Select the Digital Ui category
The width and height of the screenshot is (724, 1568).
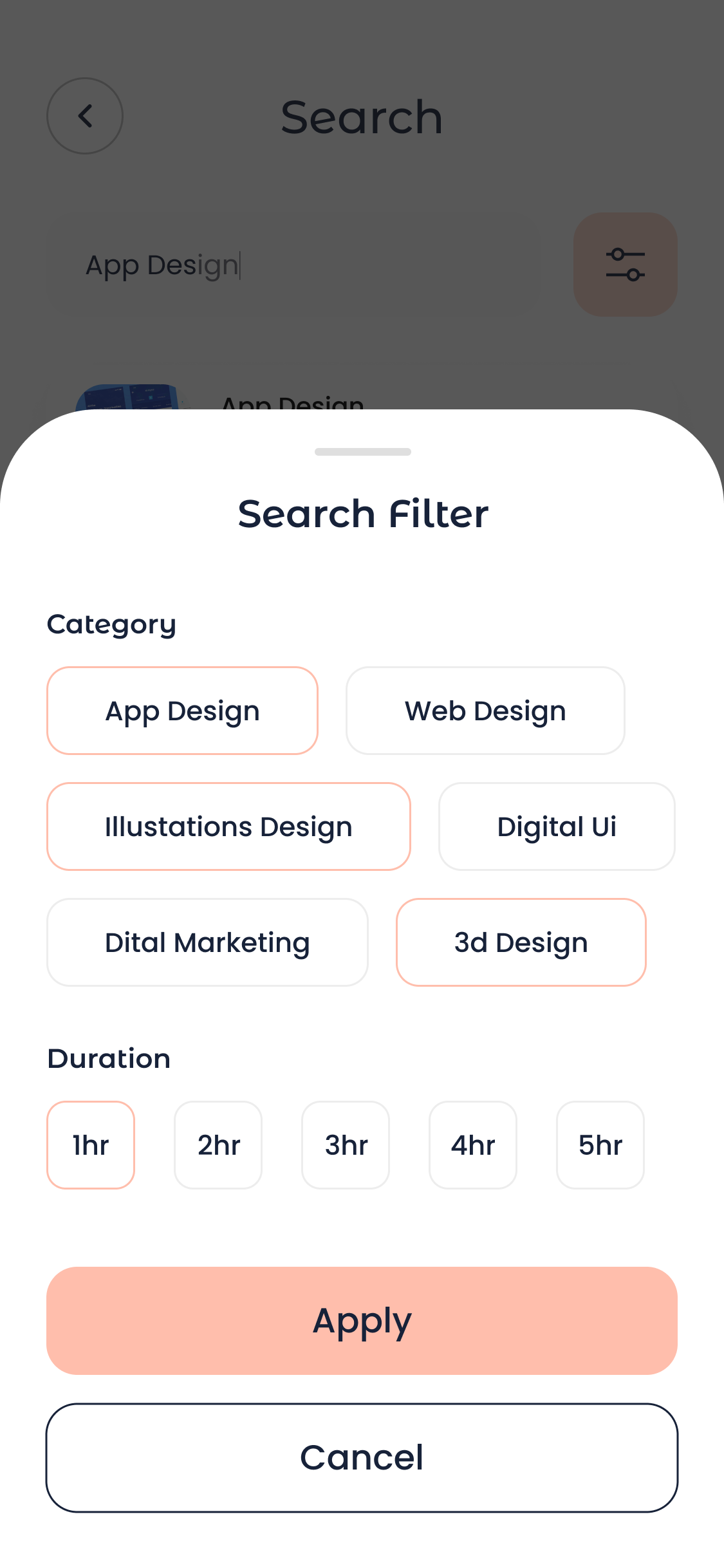pos(557,826)
